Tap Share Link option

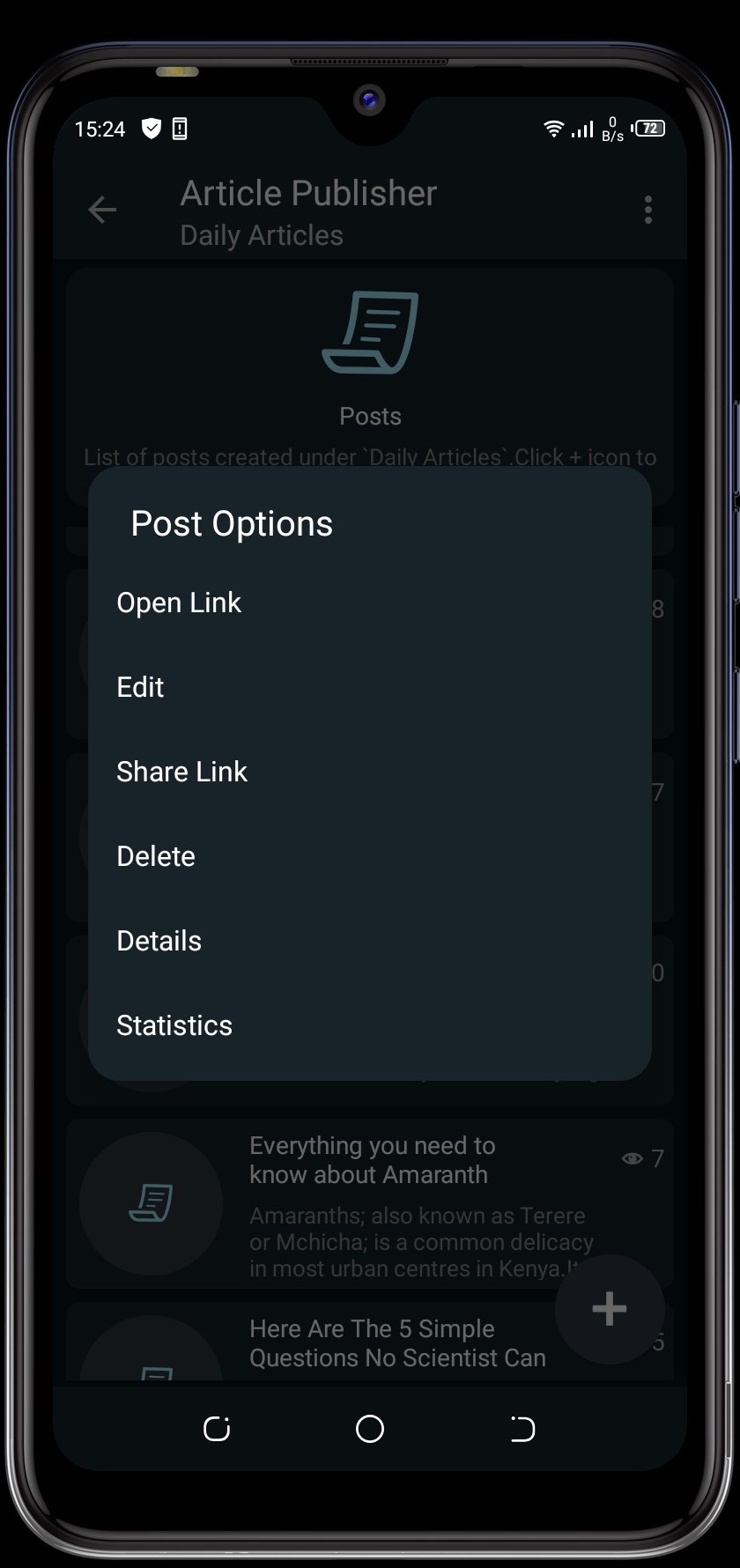(182, 772)
